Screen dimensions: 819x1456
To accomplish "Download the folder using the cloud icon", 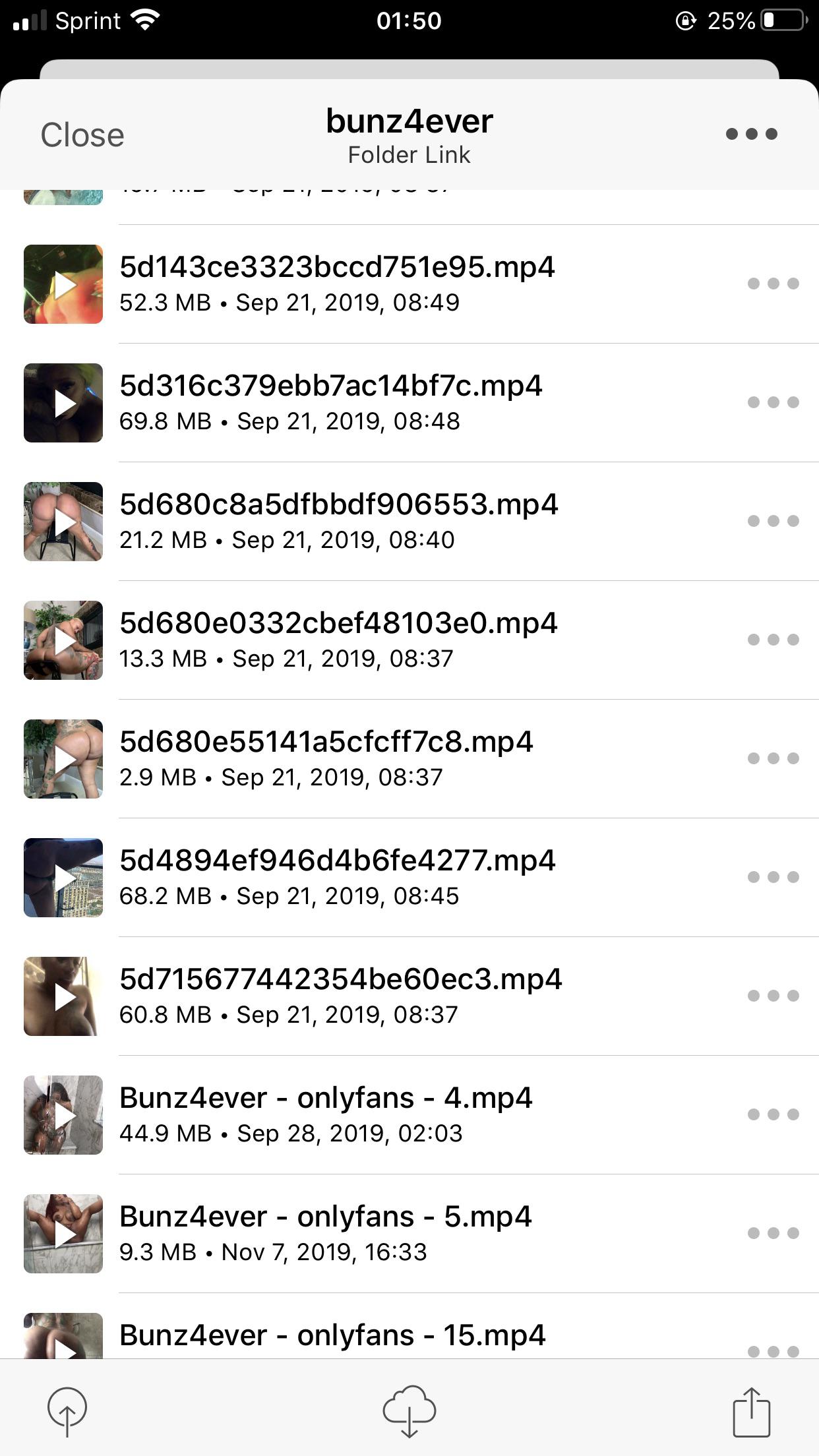I will (x=409, y=1411).
